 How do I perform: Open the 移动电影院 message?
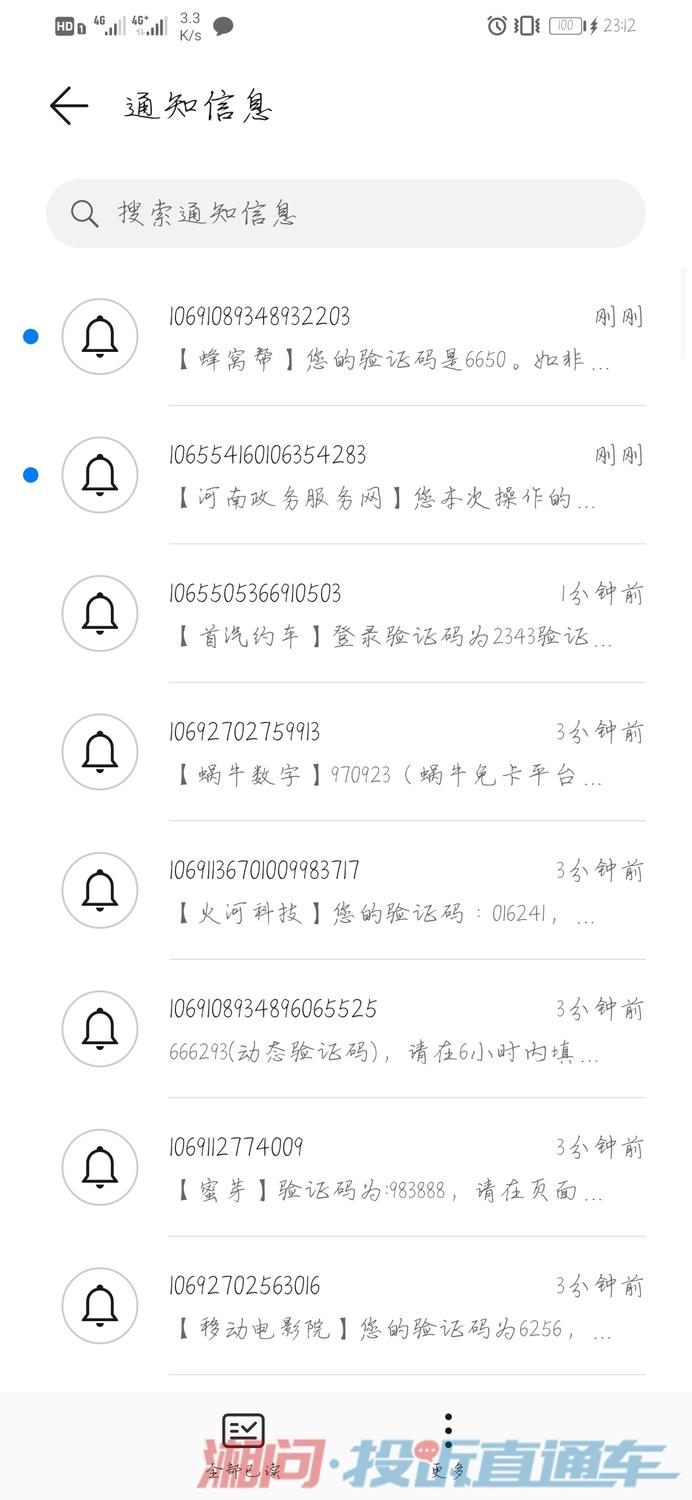346,1305
